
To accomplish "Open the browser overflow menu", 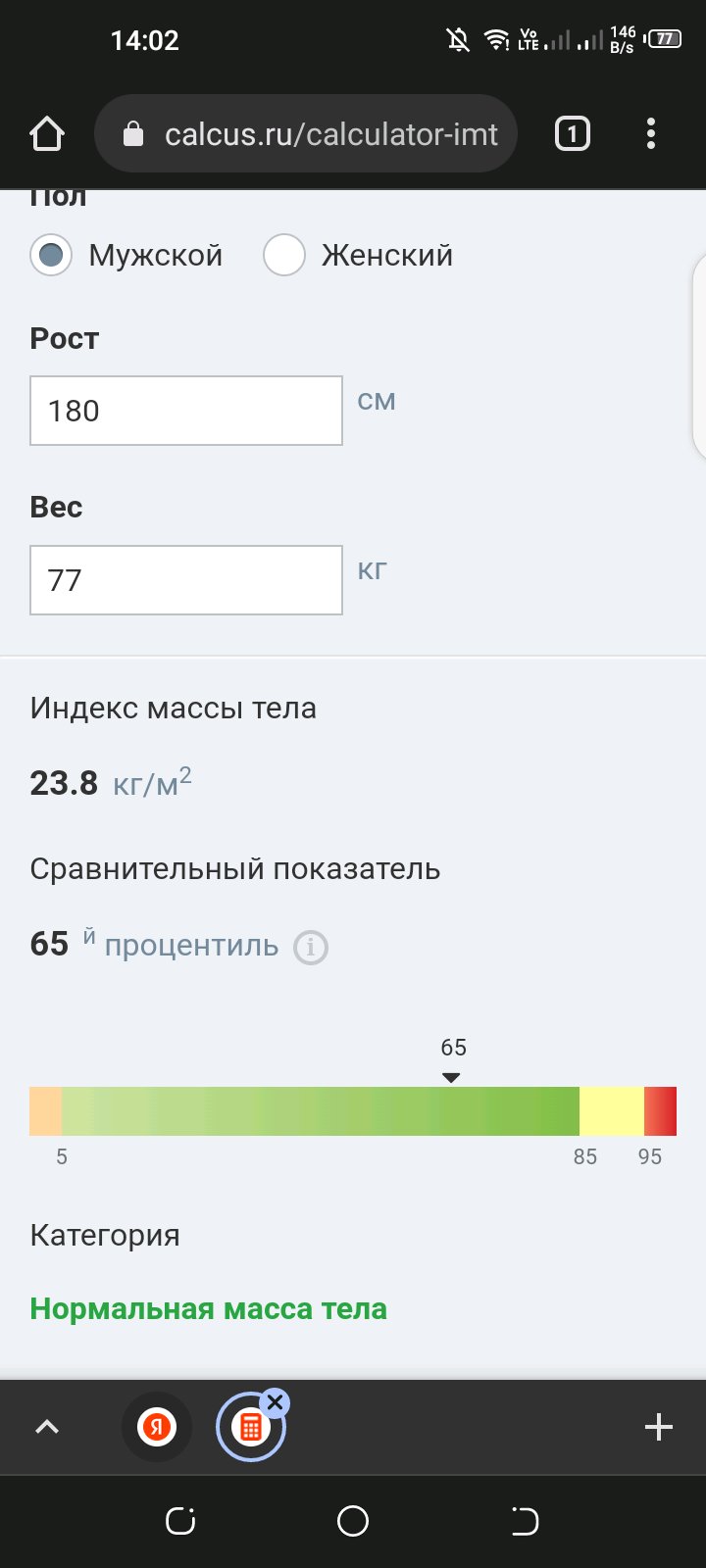I will point(651,133).
